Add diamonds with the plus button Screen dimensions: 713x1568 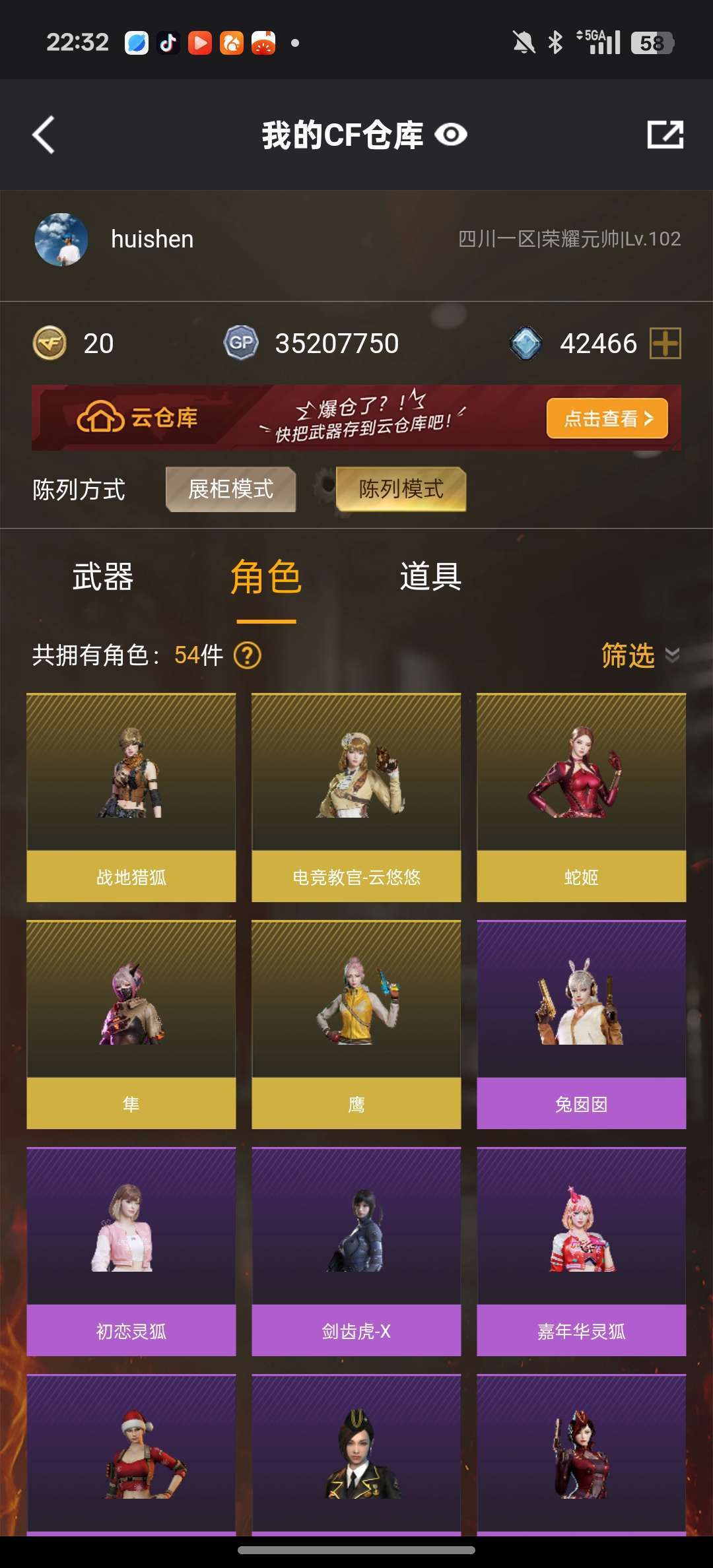665,343
